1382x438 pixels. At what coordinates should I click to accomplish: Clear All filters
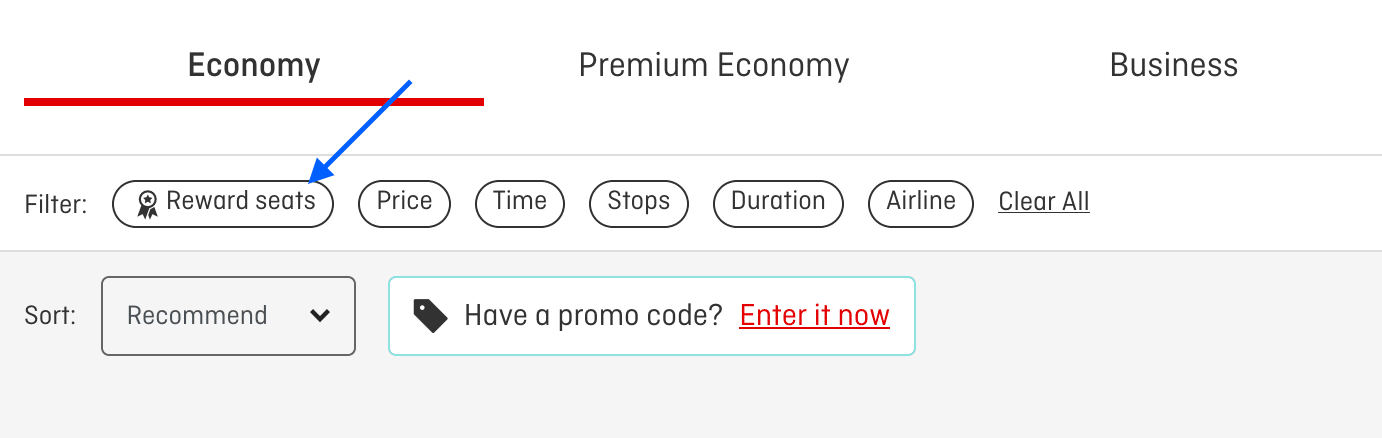tap(1043, 202)
